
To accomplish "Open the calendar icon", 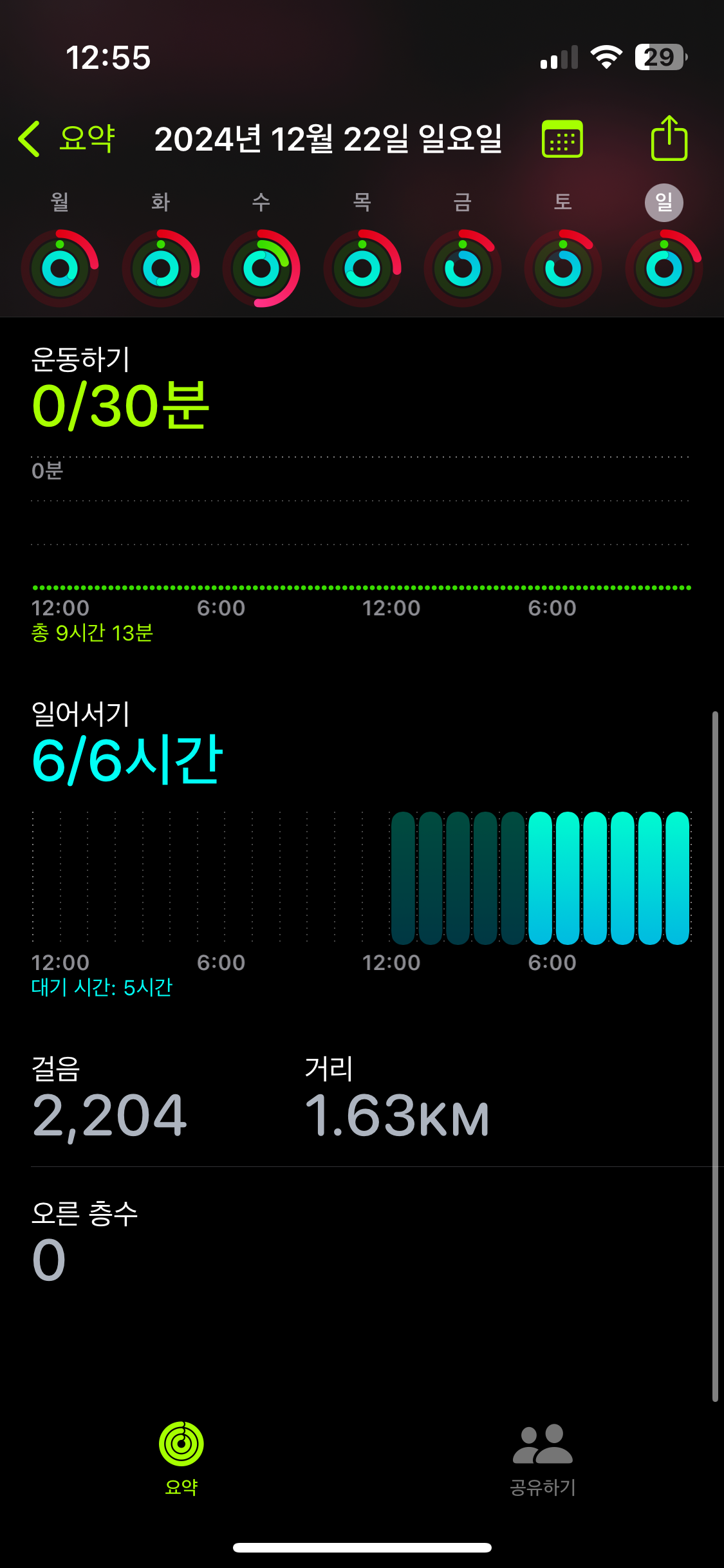I will pos(562,139).
